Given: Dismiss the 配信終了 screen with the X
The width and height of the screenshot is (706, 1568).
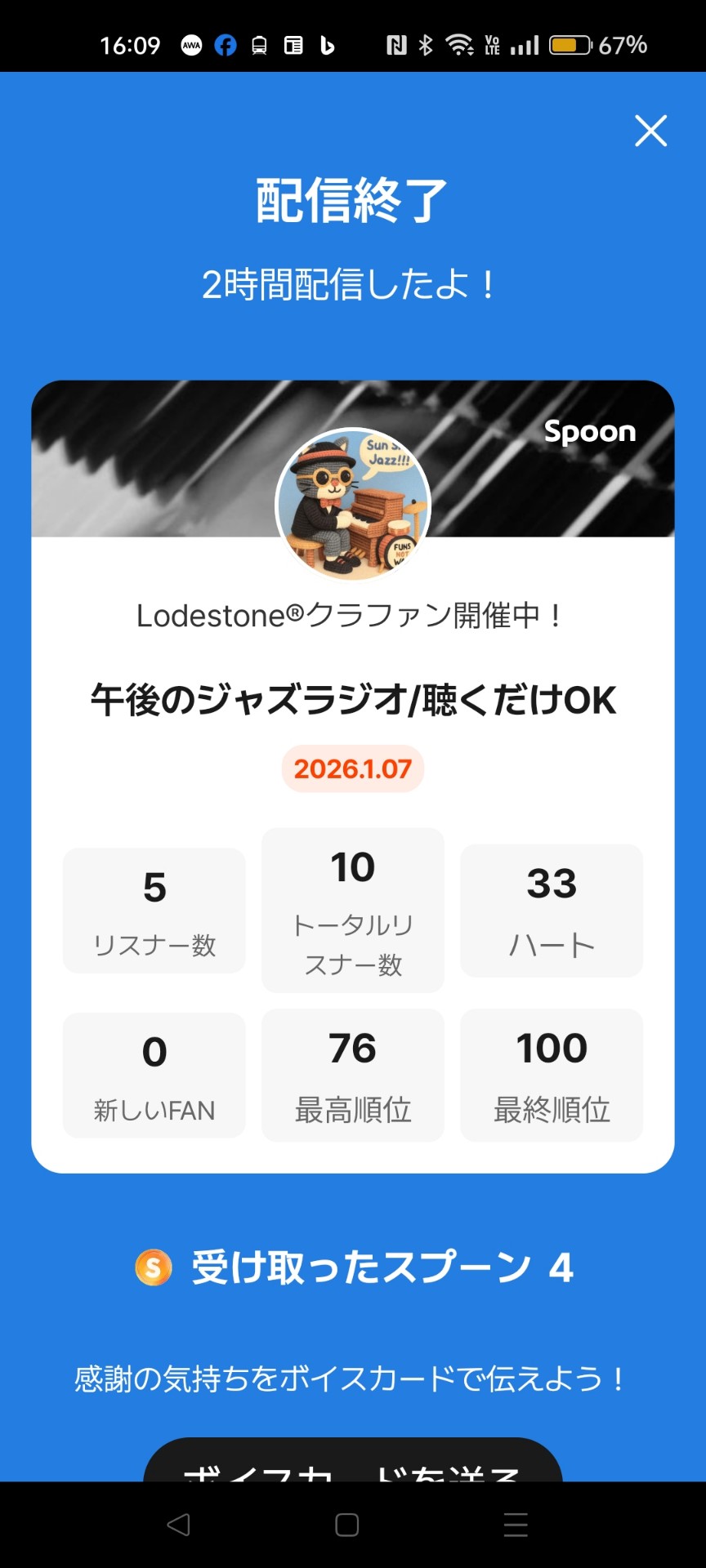Looking at the screenshot, I should [650, 131].
